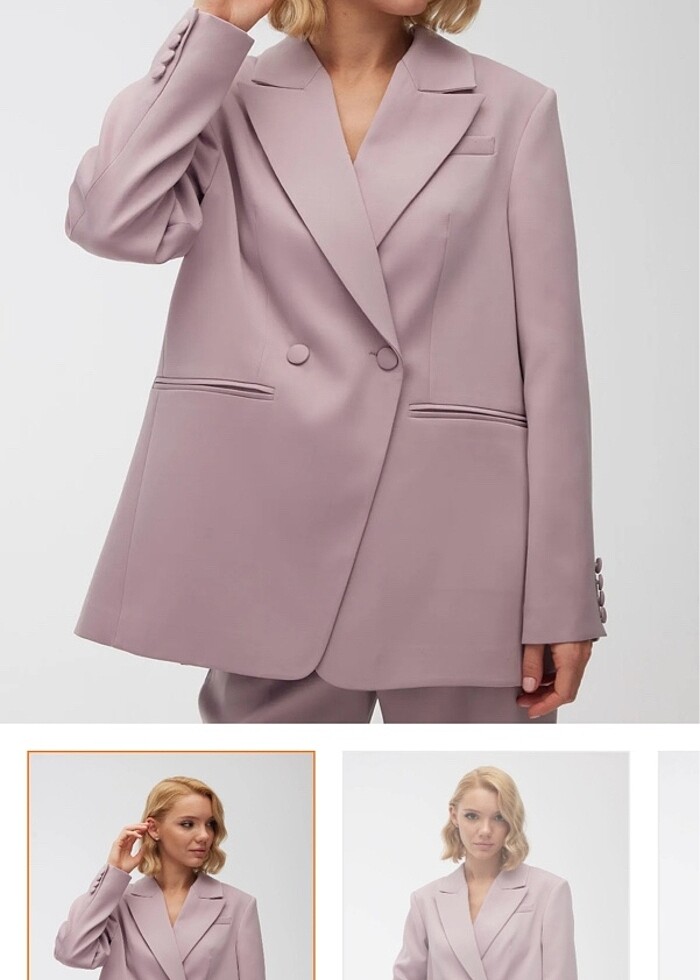Select the front-facing model thumbnail
This screenshot has width=700, height=980.
coord(486,865)
